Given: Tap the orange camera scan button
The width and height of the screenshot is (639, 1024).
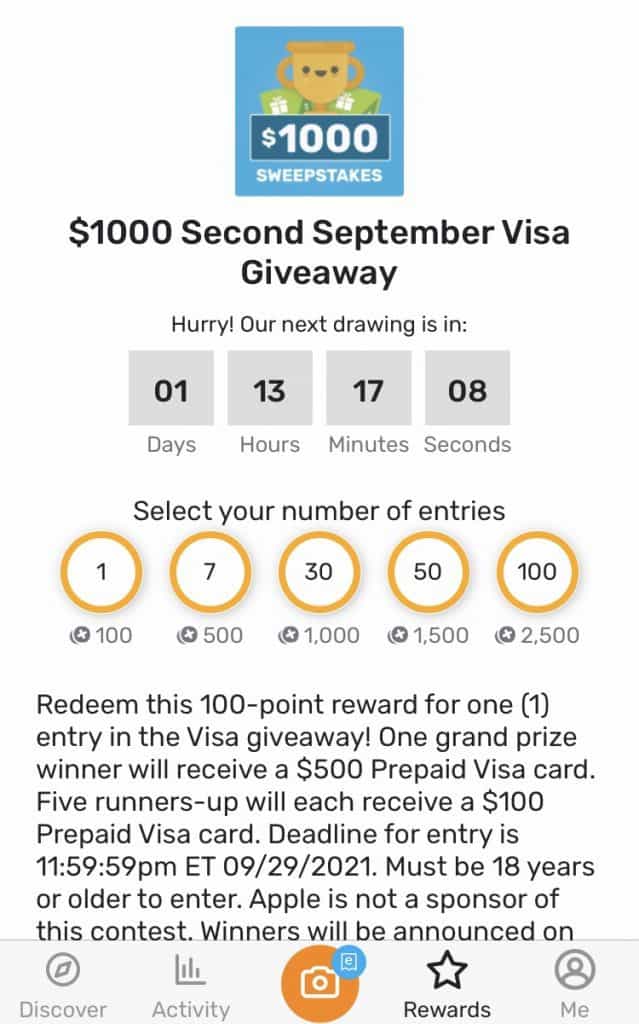Looking at the screenshot, I should point(320,983).
